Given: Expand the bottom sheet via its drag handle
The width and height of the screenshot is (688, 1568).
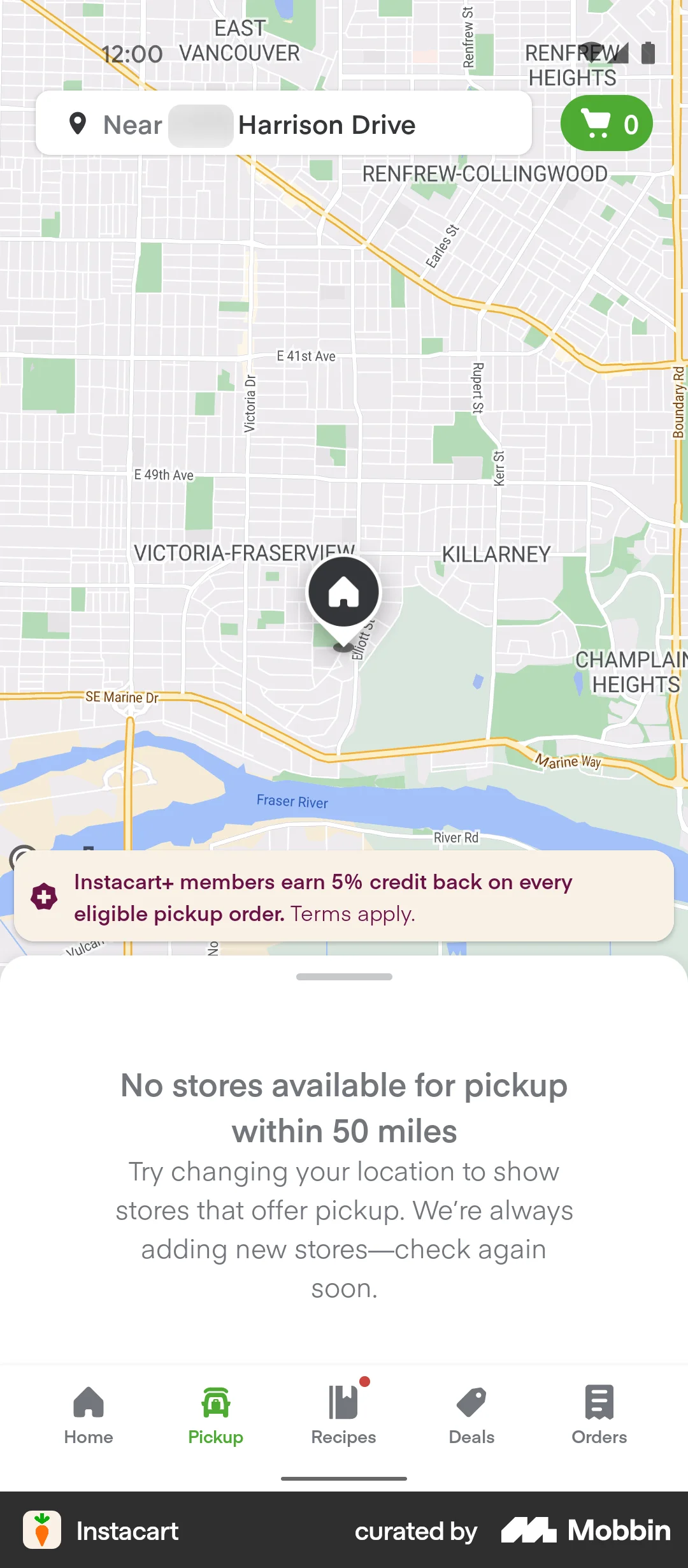Looking at the screenshot, I should point(344,977).
